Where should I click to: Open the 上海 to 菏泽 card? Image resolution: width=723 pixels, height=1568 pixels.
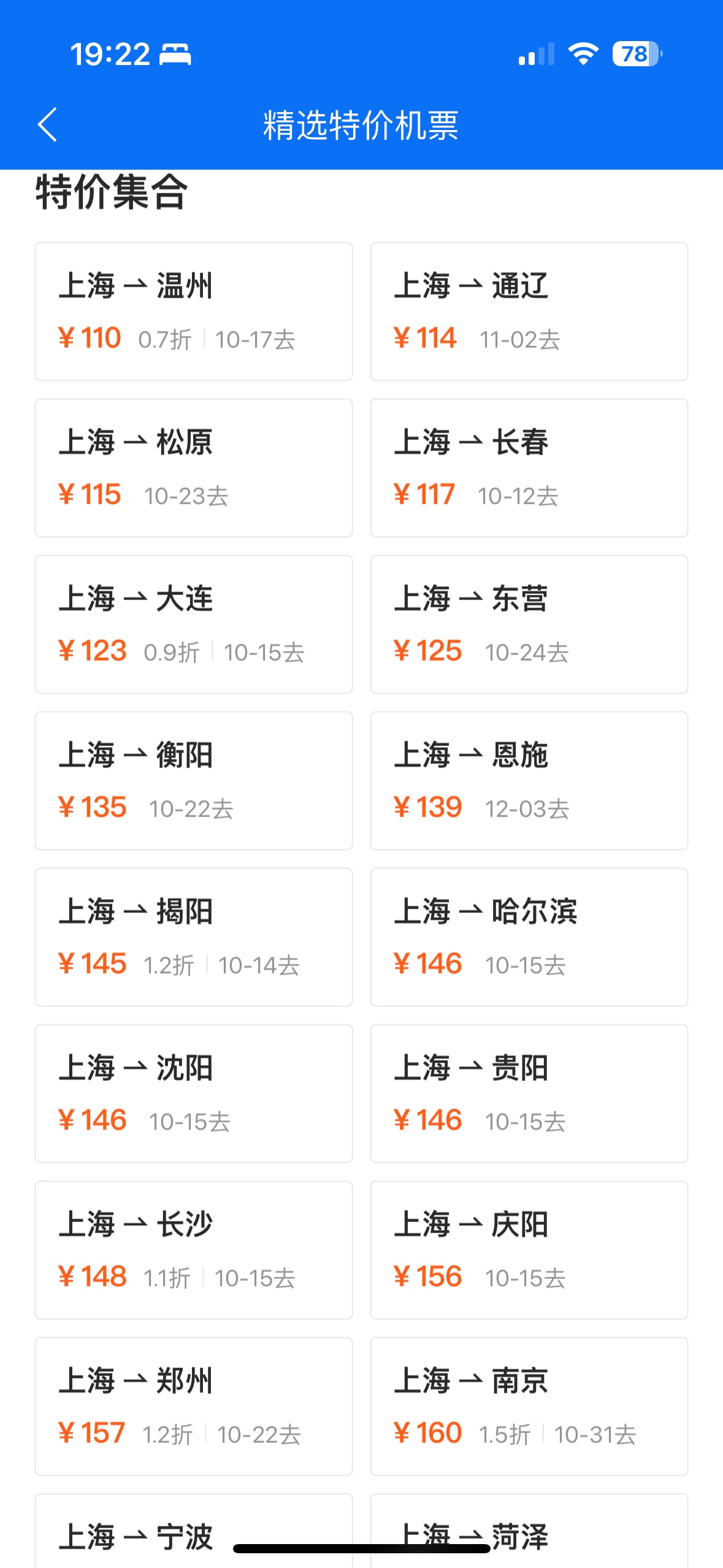pyautogui.click(x=529, y=1531)
